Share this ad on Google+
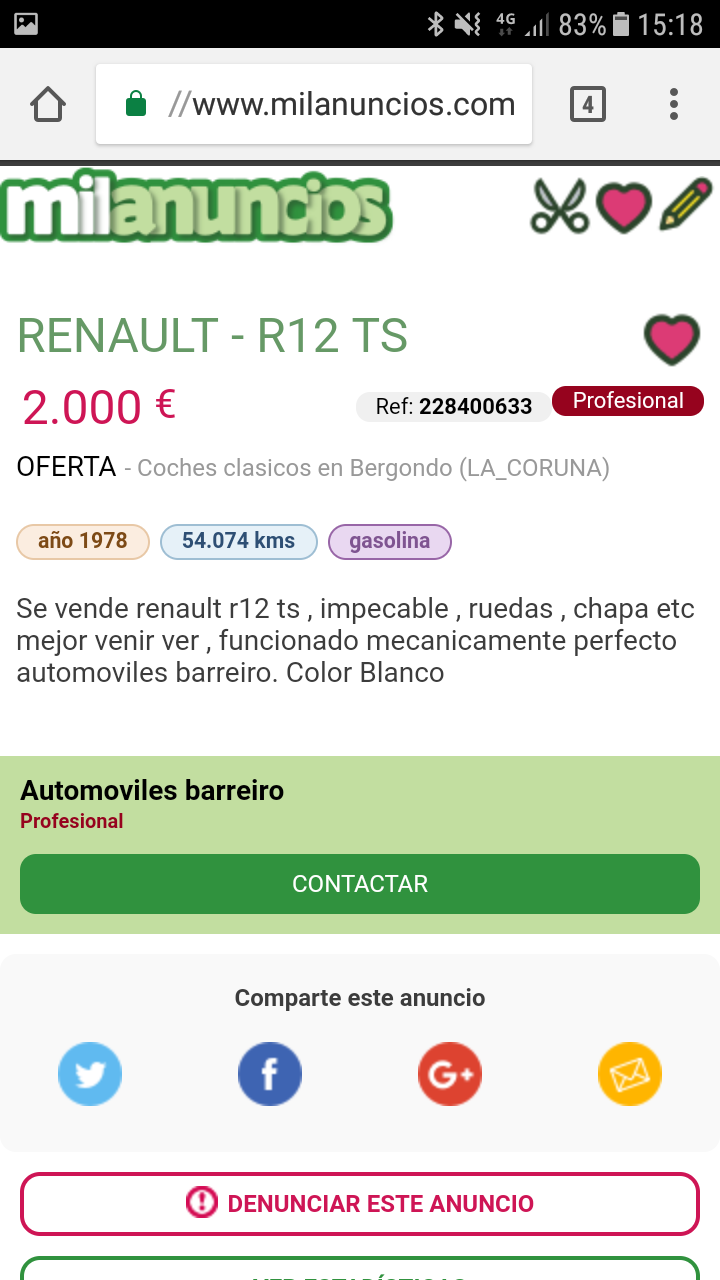This screenshot has height=1280, width=720. click(450, 1074)
